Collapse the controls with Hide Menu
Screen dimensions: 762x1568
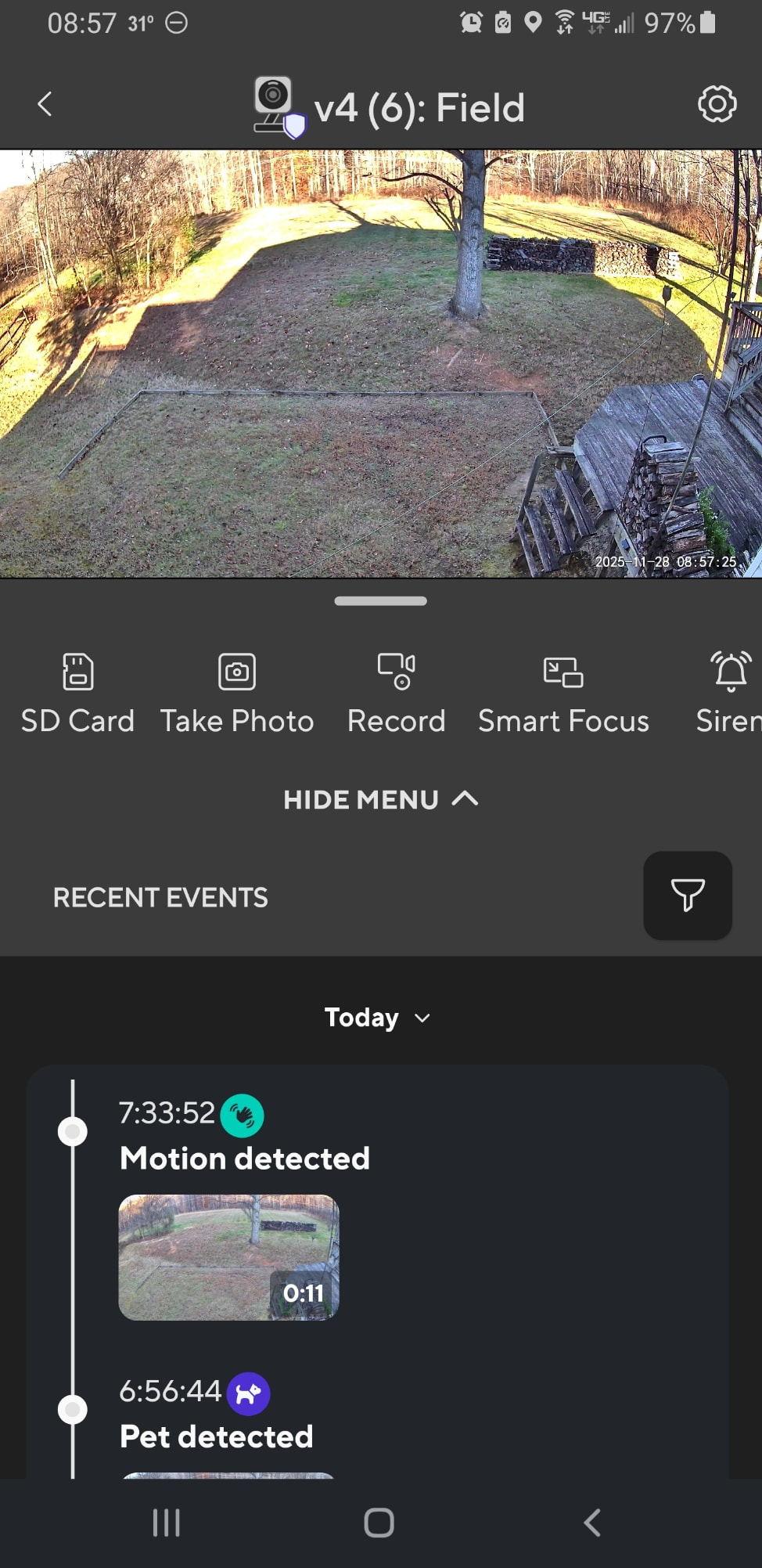pyautogui.click(x=380, y=799)
